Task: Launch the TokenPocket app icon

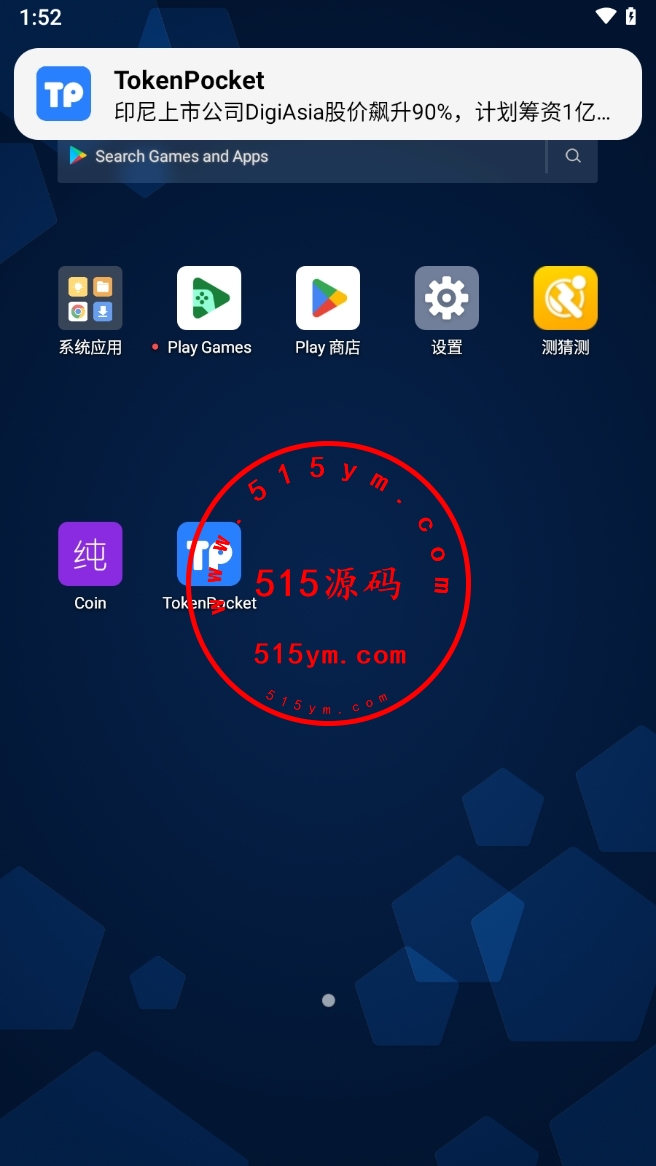Action: click(x=207, y=554)
